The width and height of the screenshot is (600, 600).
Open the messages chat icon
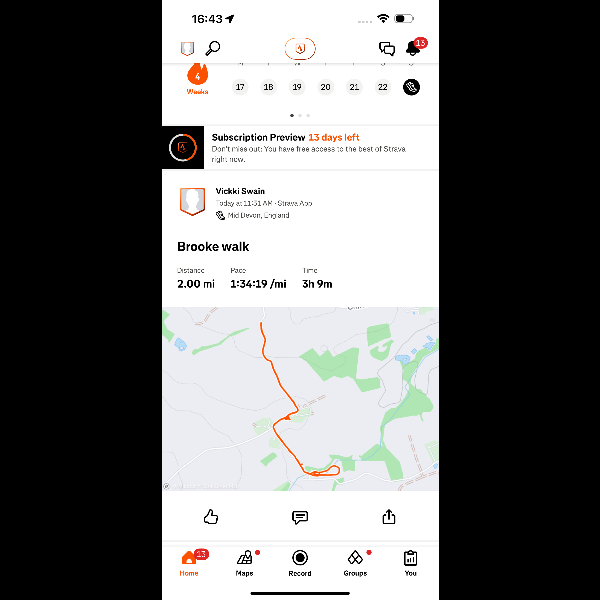387,48
